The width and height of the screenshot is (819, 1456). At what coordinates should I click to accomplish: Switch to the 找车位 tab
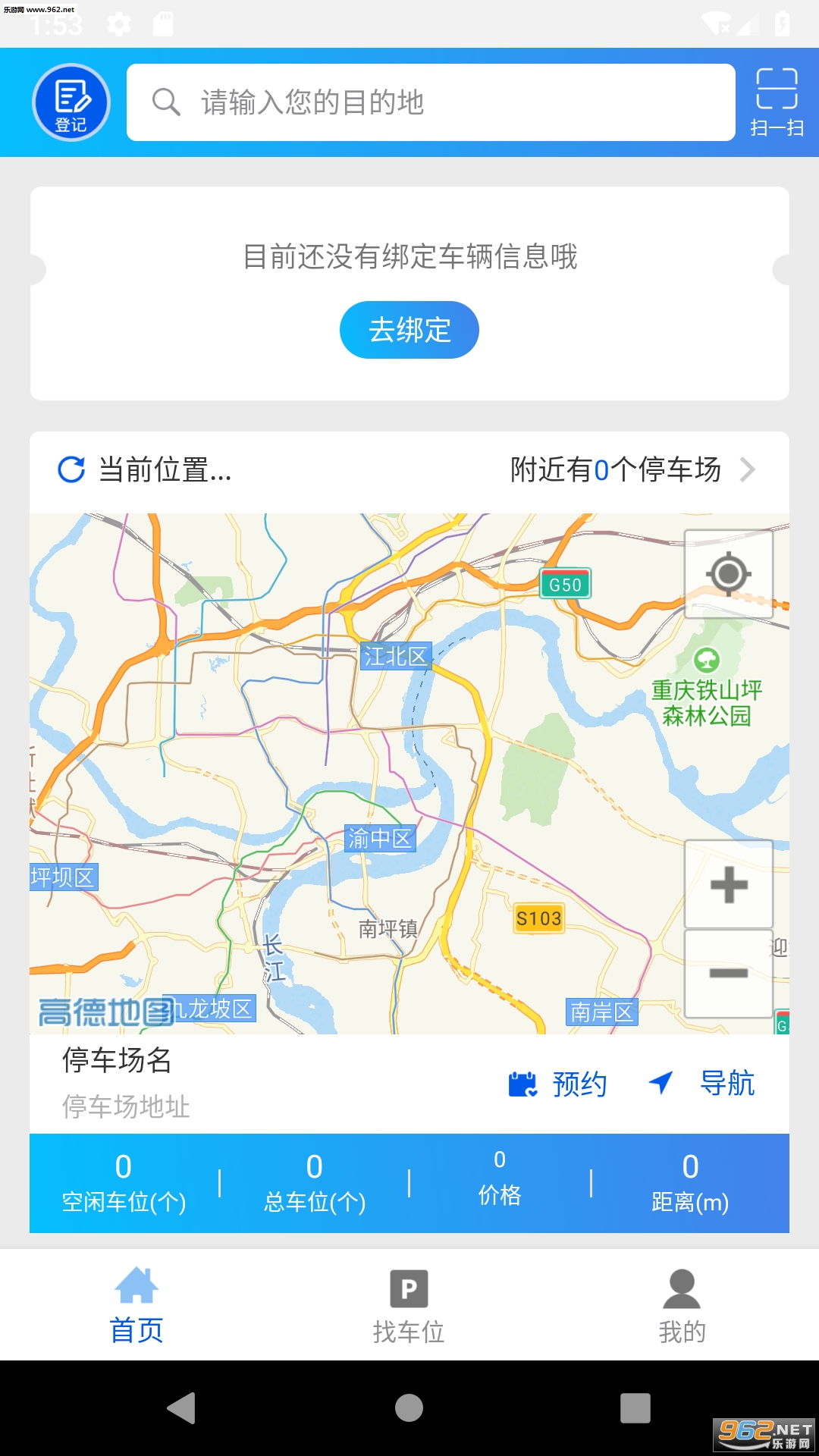409,1305
